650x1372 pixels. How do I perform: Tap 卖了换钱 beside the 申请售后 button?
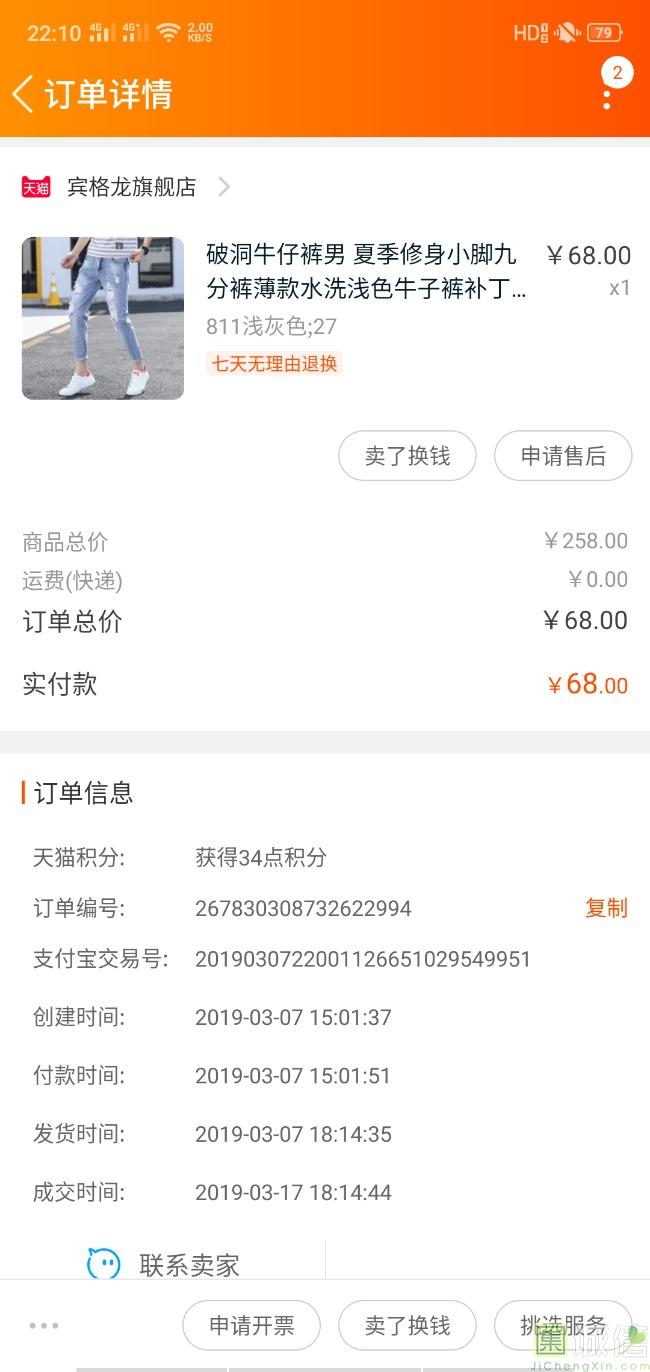407,456
